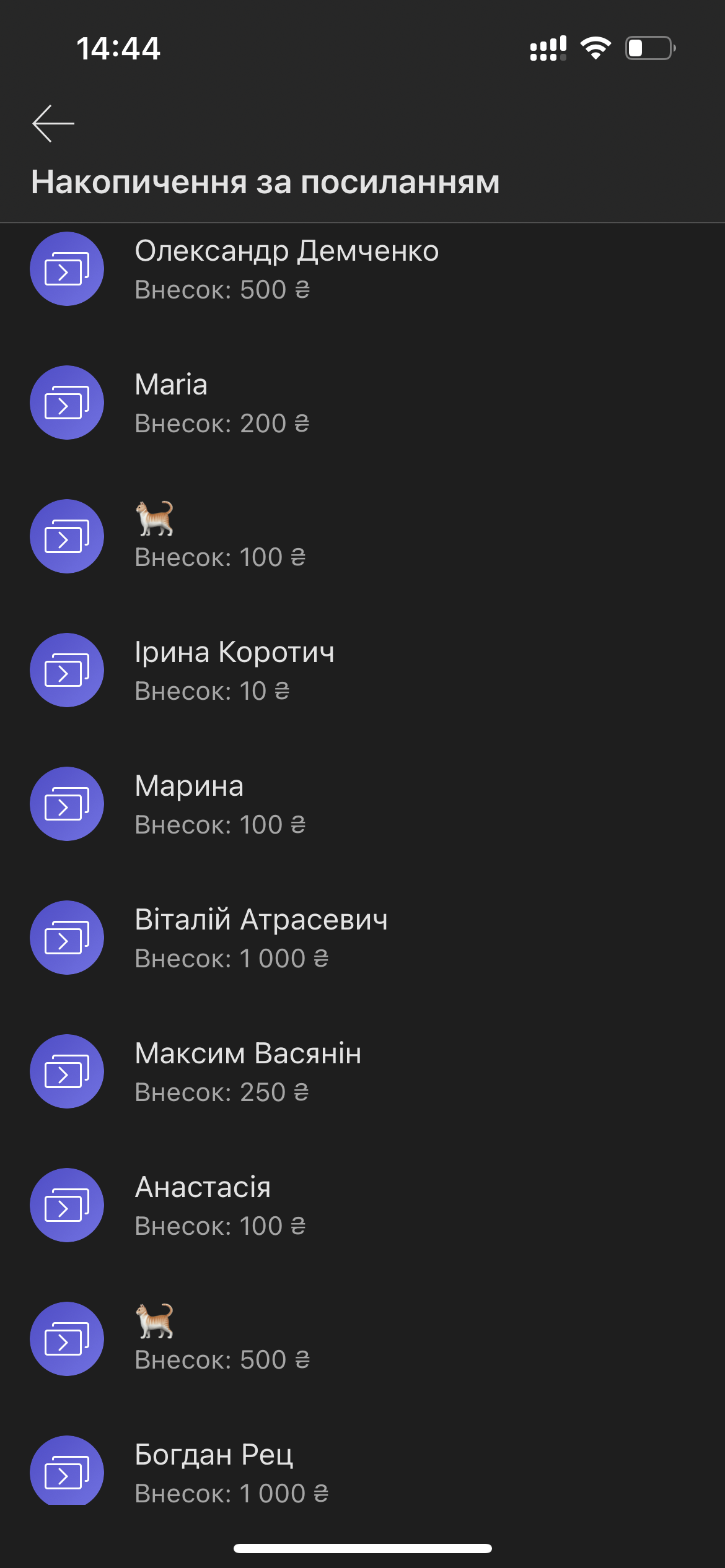Tap the avatar icon beside Олександр Демченко

[x=67, y=268]
